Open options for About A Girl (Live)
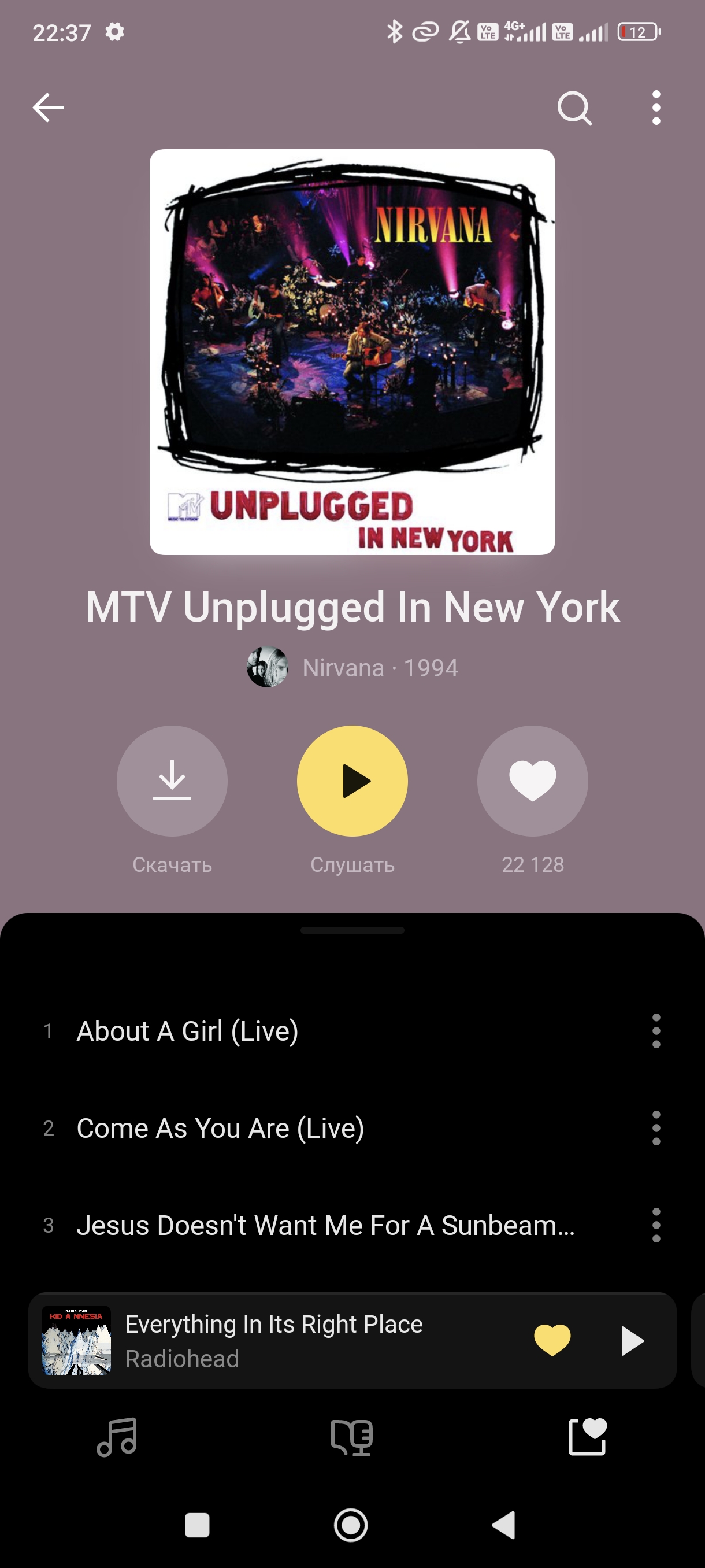 (656, 1030)
